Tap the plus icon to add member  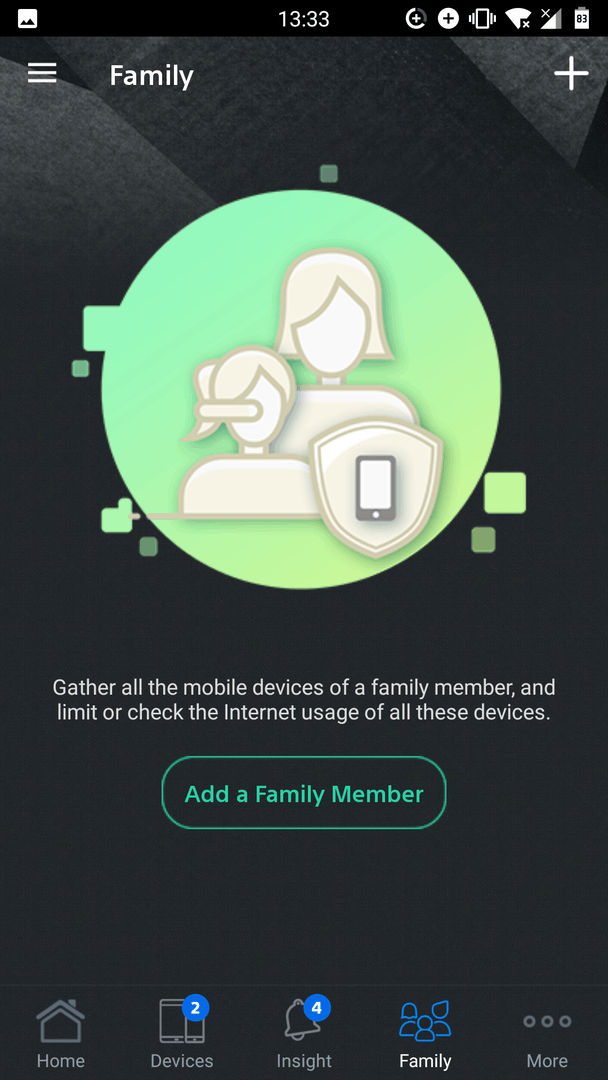pos(572,74)
